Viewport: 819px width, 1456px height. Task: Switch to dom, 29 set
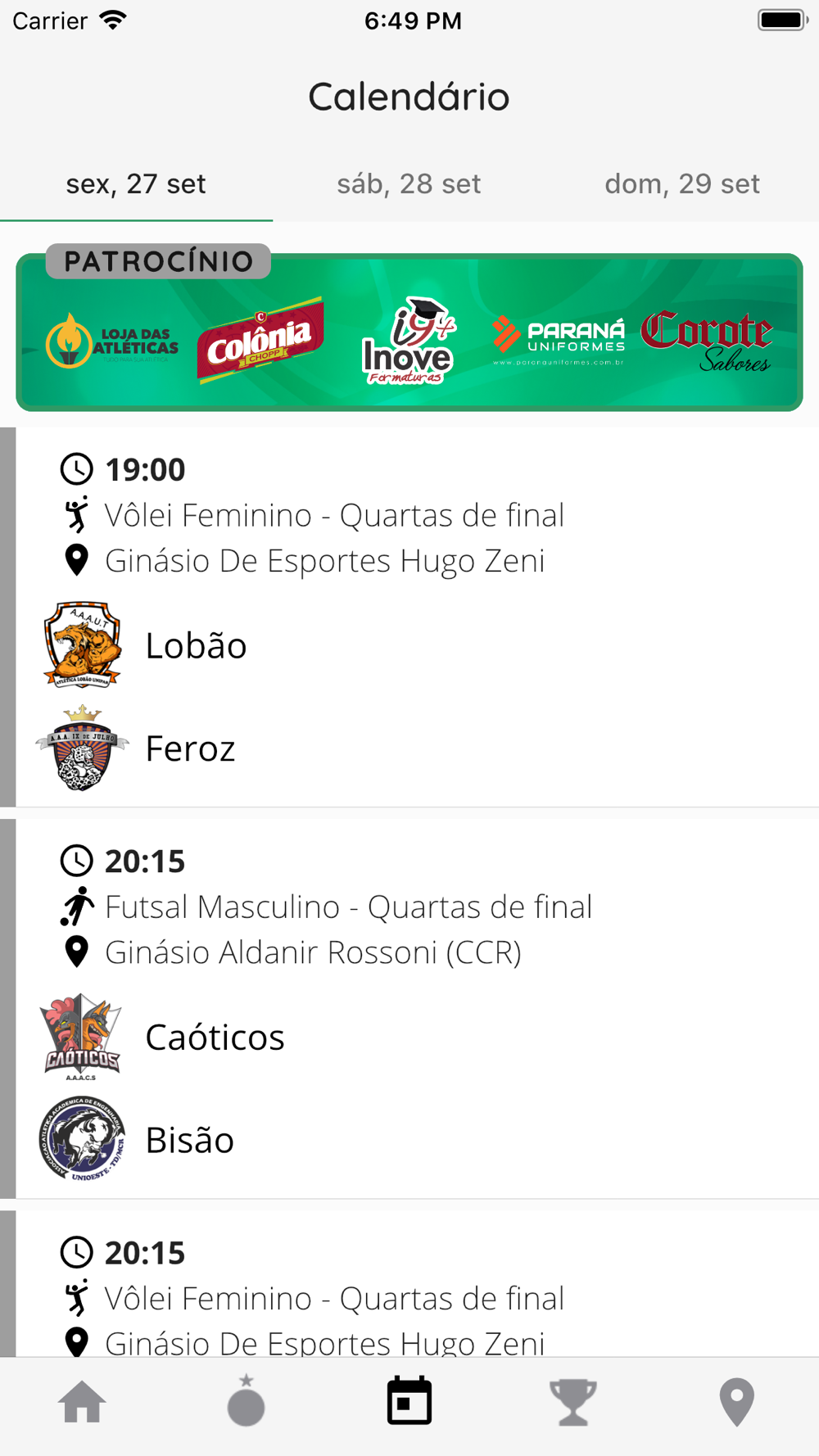681,184
